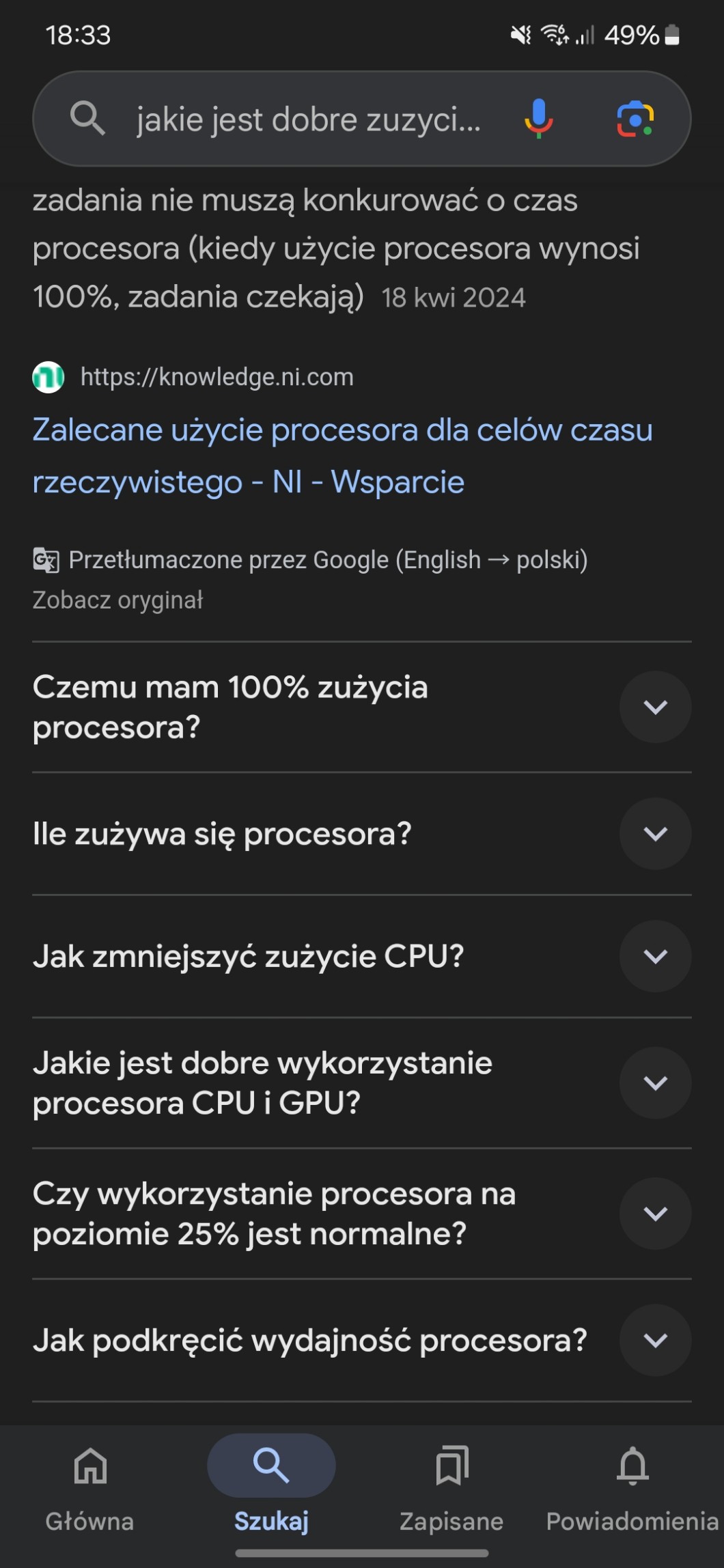Start voice search with the microphone icon
This screenshot has width=724, height=1568.
(539, 119)
